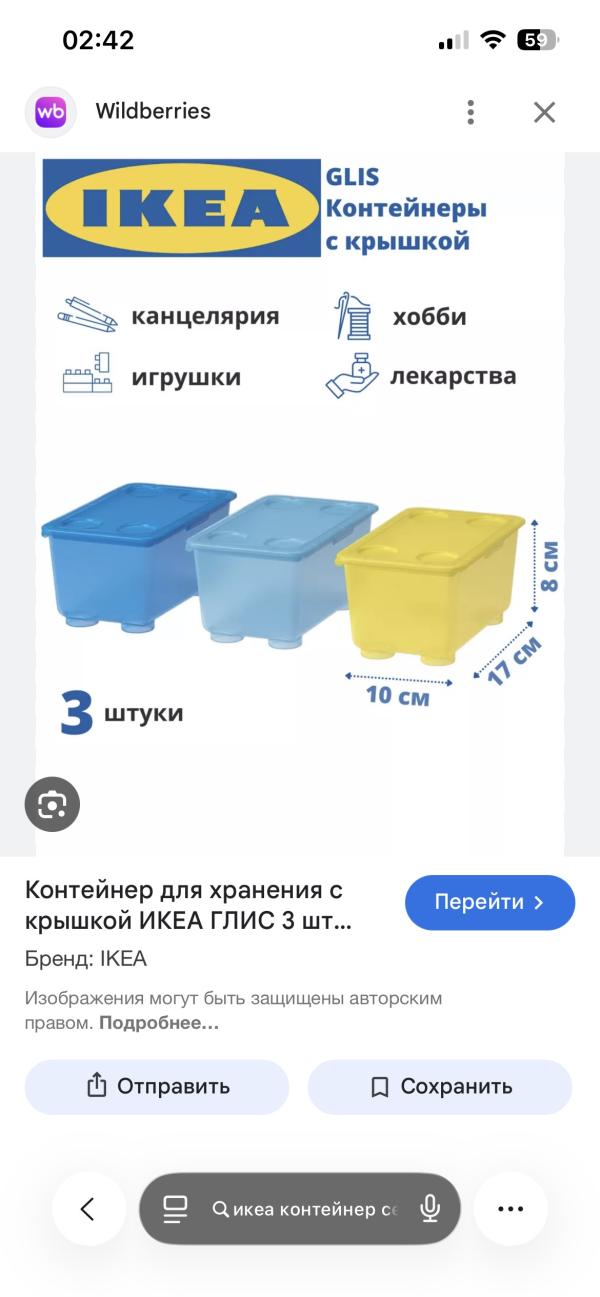Tap the Перейти button to visit site
600x1297 pixels.
coord(489,902)
